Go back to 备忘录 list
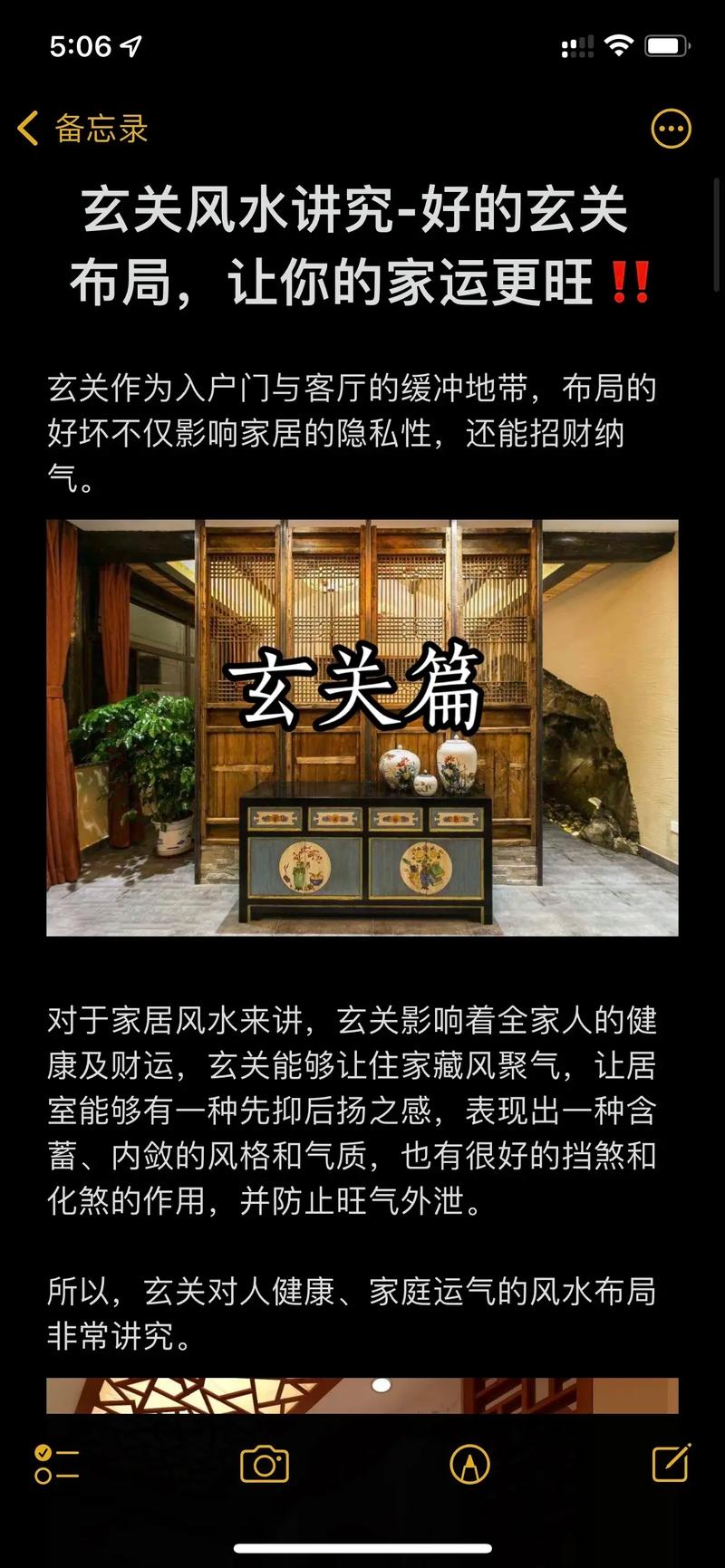Image resolution: width=725 pixels, height=1568 pixels. point(82,129)
